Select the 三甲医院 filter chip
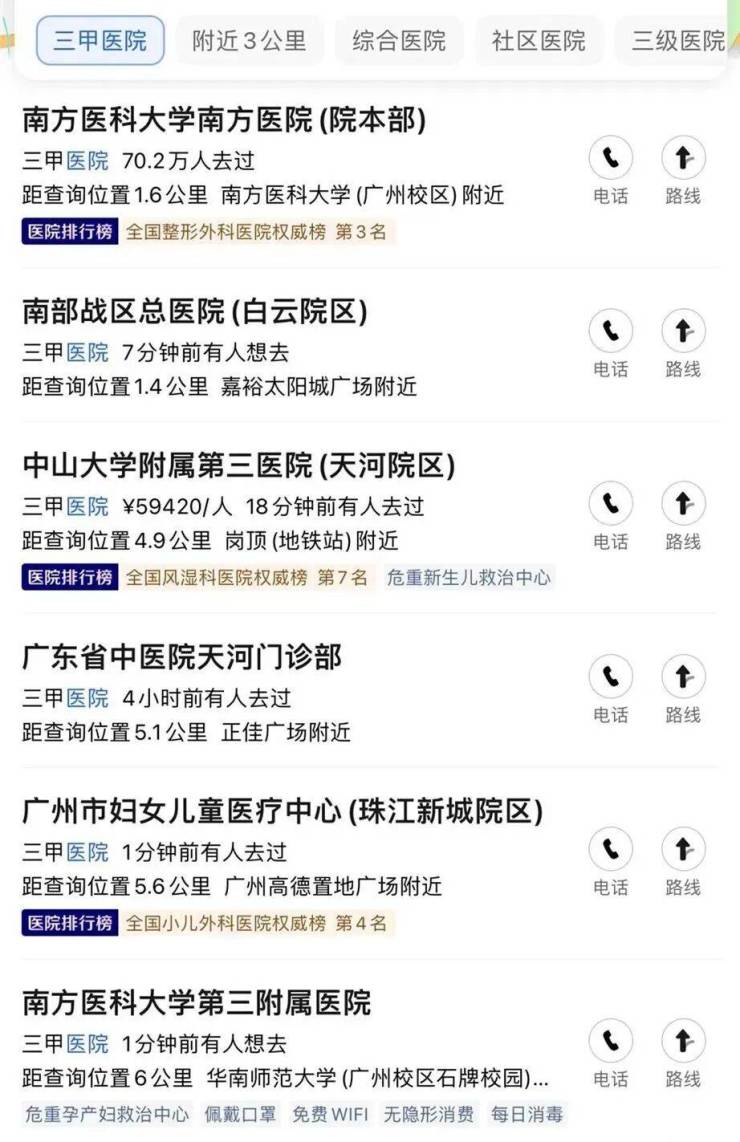Screen dimensions: 740x1142 pos(100,41)
